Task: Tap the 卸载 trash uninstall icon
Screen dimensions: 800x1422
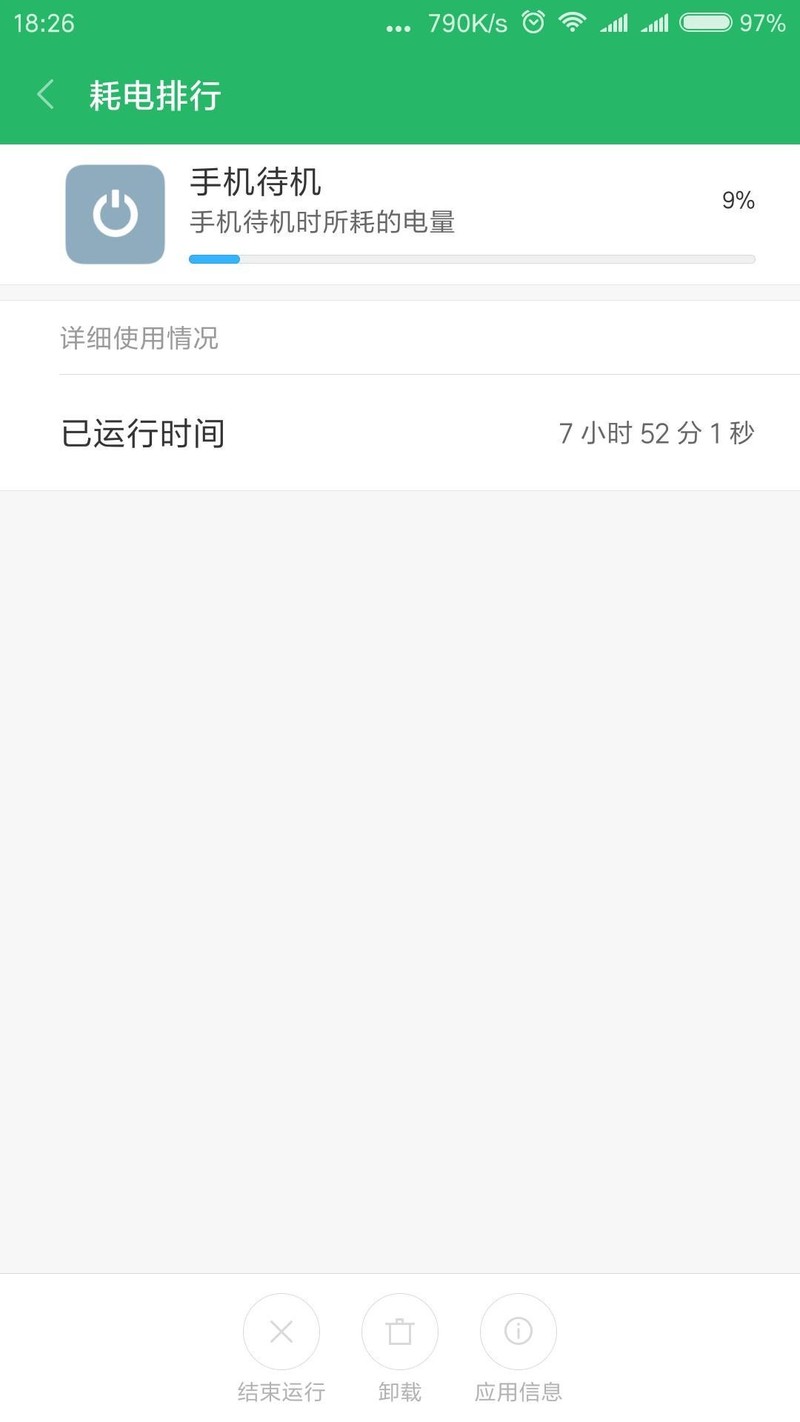Action: pyautogui.click(x=399, y=1331)
